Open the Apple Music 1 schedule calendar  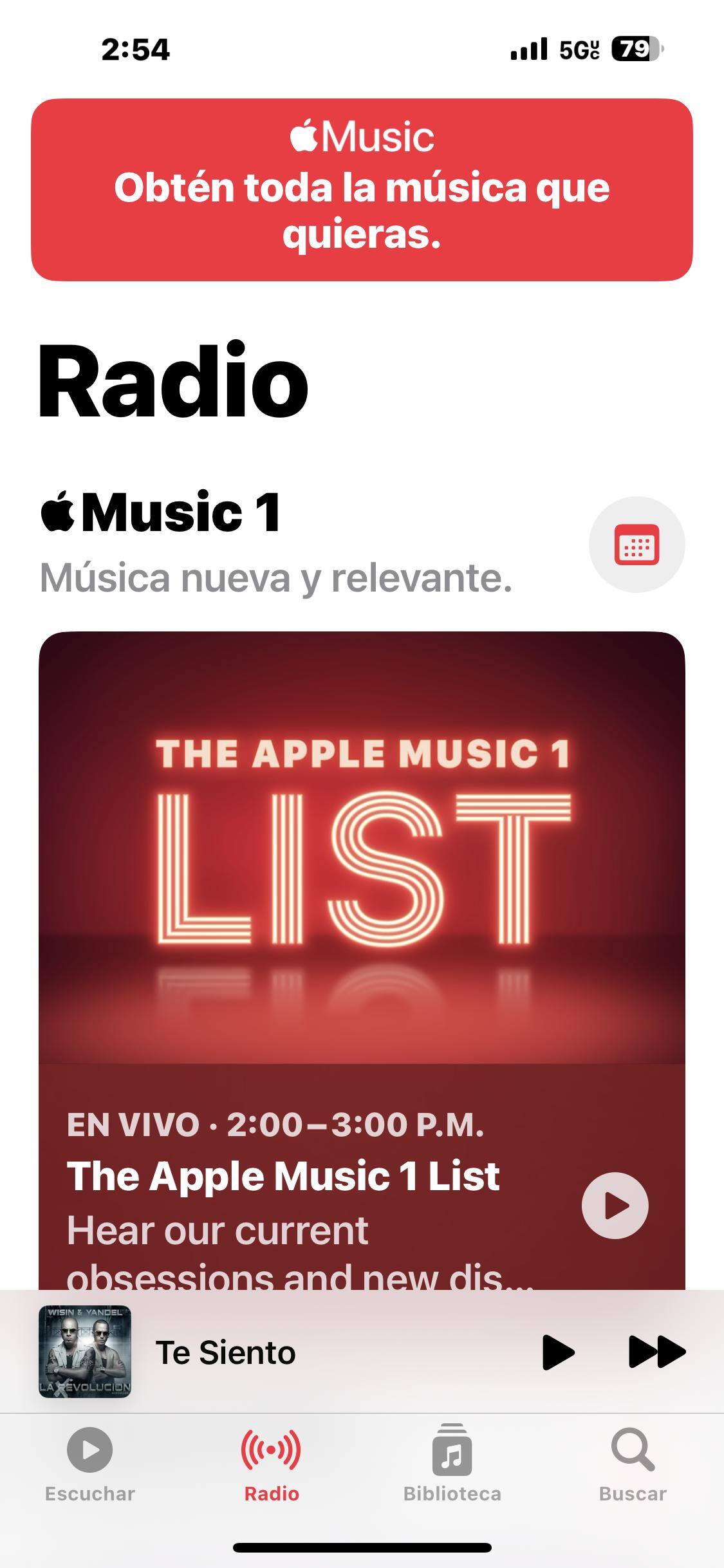[636, 545]
